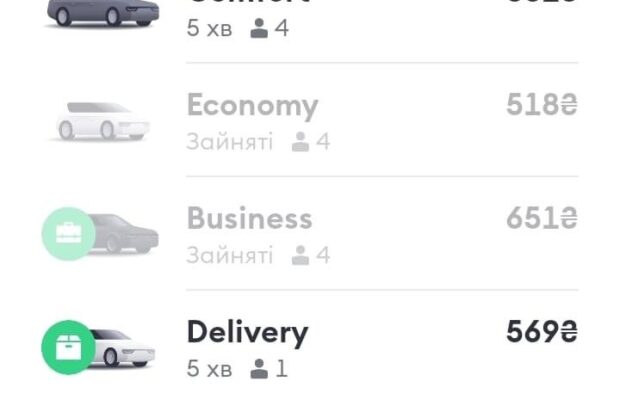Choose the Economy ride category

[x=310, y=120]
